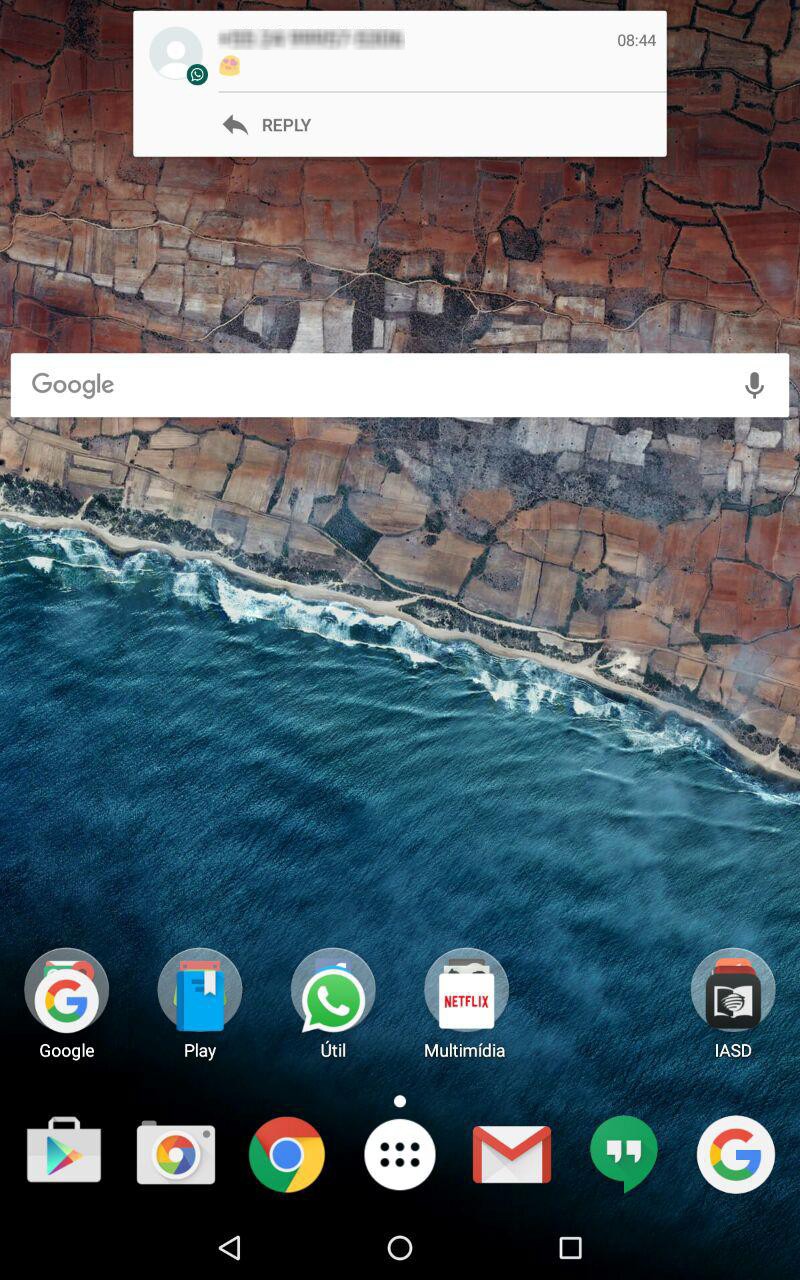Open the WhatsApp message notification
Screen dimensions: 800x1280
coord(400,51)
